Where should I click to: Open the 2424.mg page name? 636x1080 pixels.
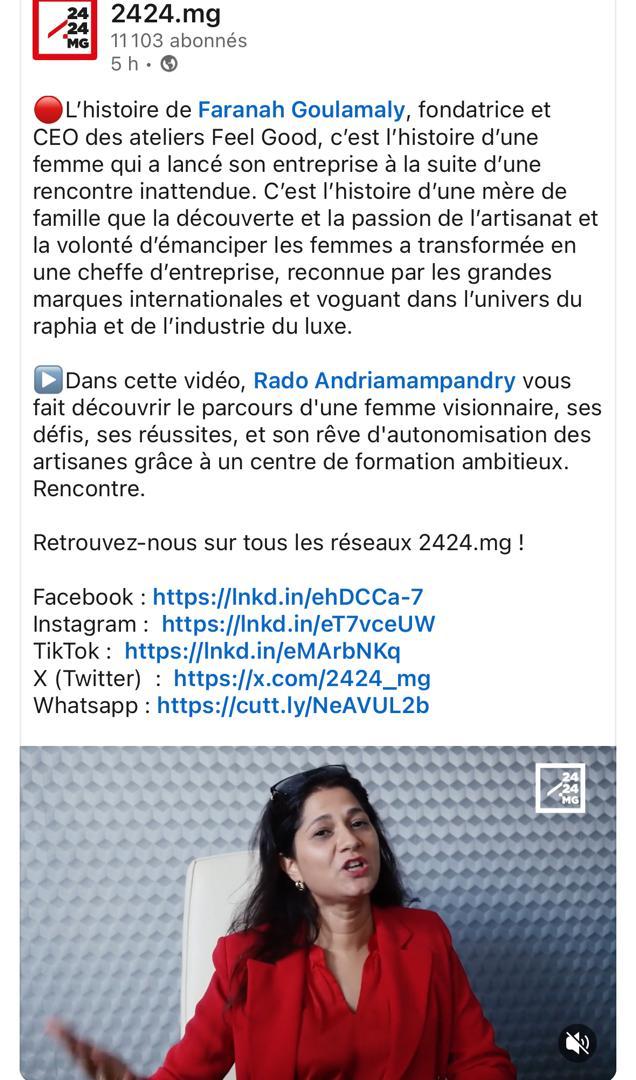[165, 14]
